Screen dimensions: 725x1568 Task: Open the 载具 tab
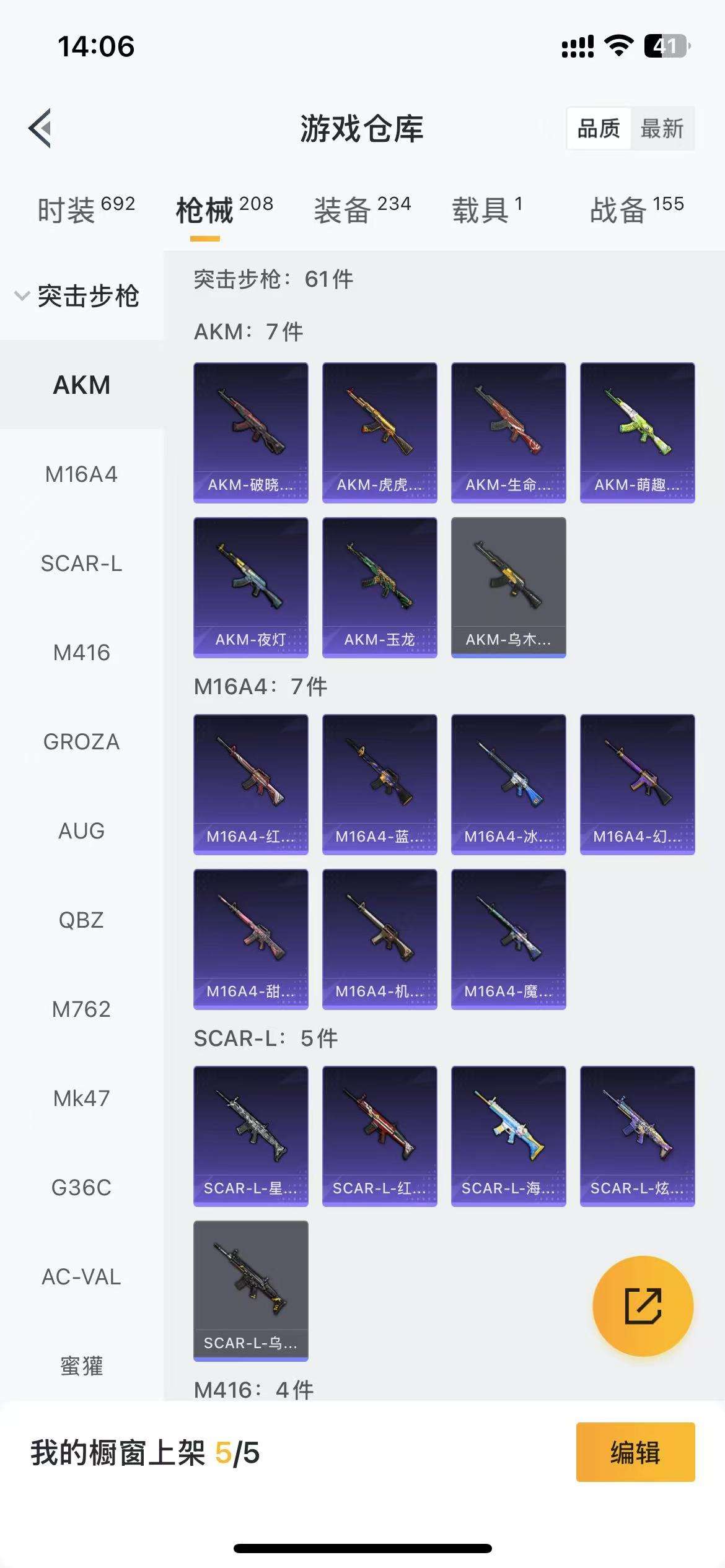[488, 209]
